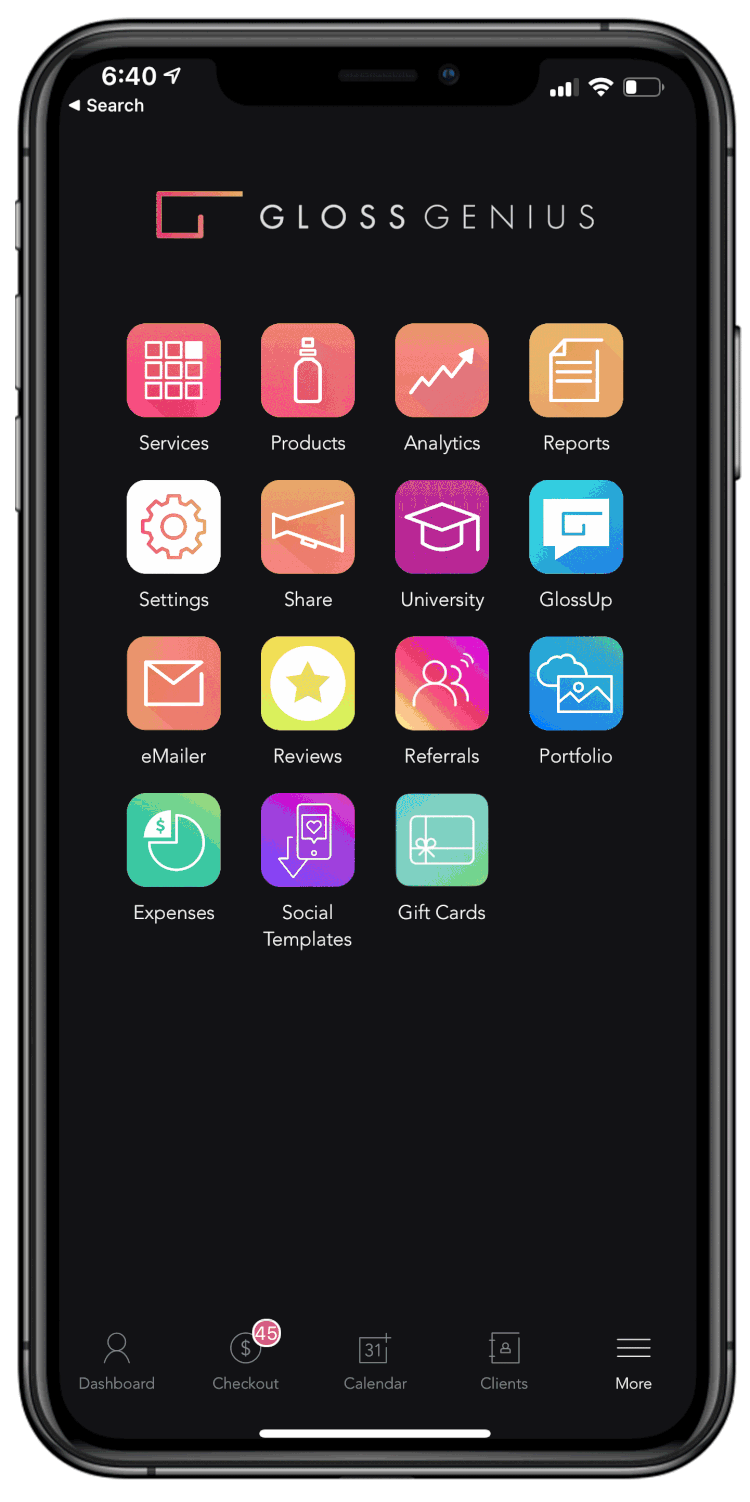Check Reviews
750x1502 pixels.
click(308, 683)
